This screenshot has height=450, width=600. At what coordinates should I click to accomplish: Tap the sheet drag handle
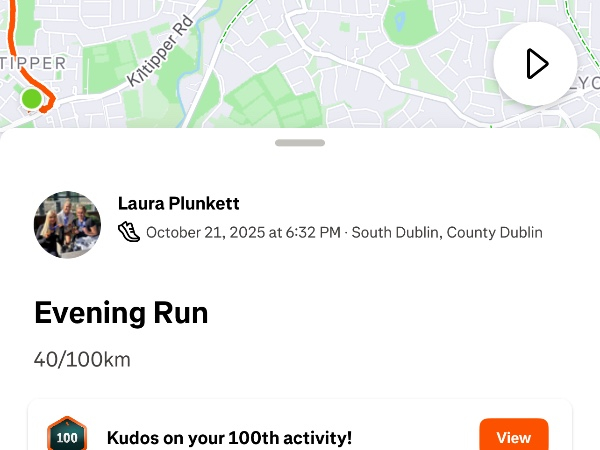pos(299,143)
